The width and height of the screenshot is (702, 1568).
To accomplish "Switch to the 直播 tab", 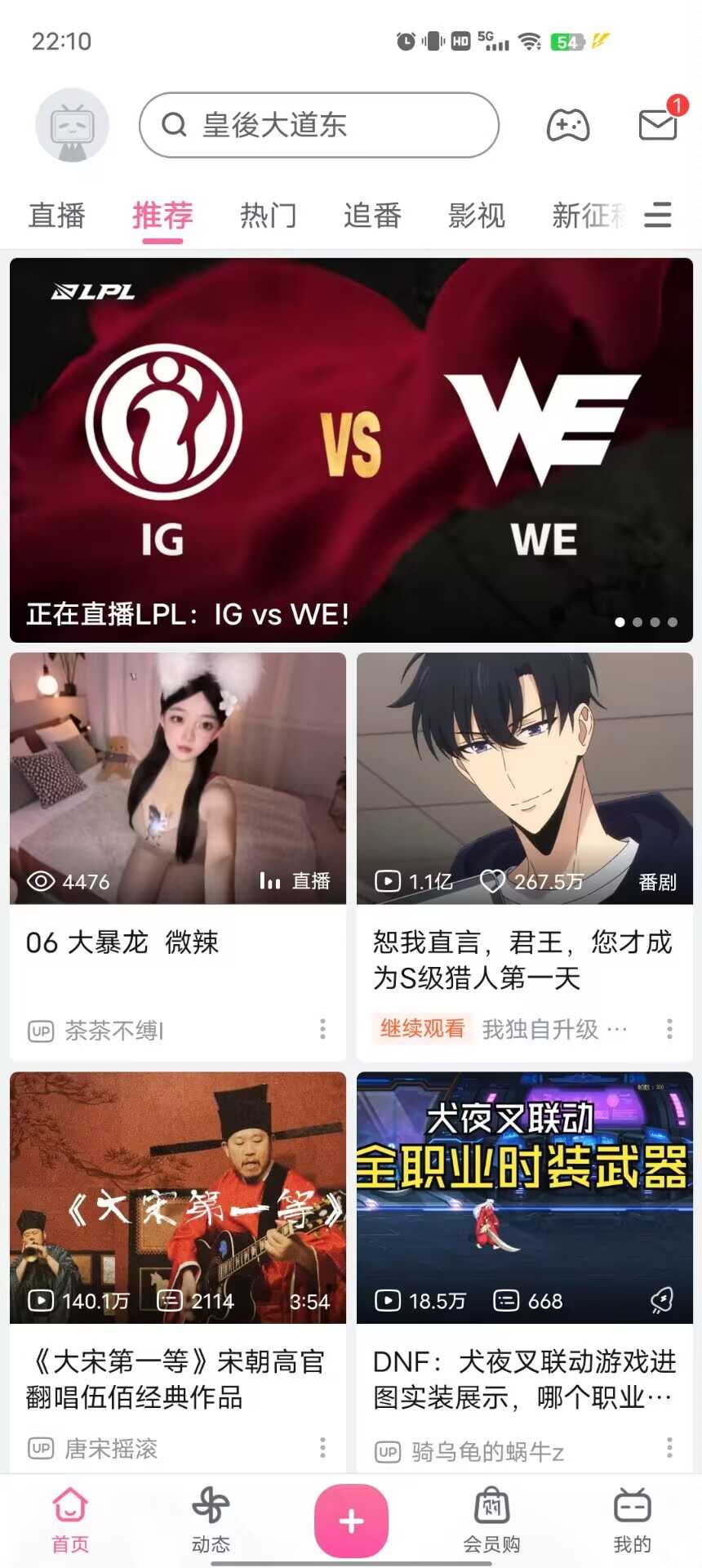I will pyautogui.click(x=57, y=216).
